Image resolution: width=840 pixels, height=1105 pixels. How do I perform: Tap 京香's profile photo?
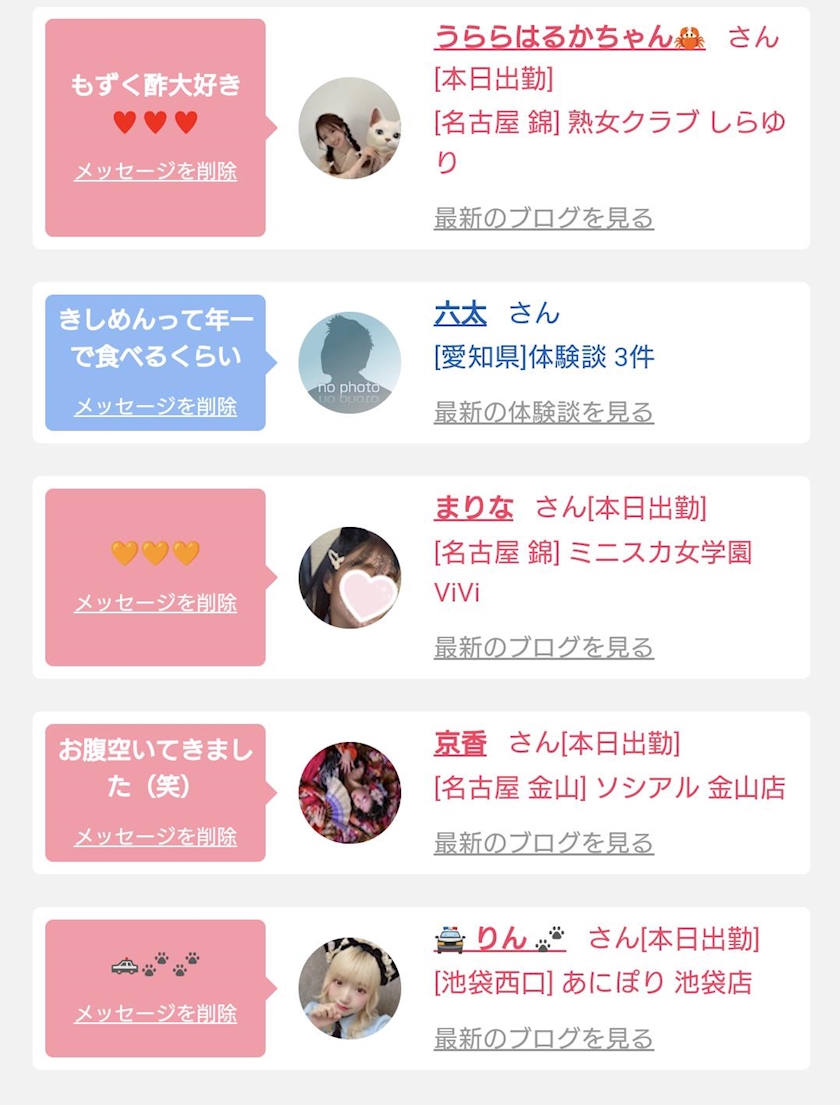350,793
